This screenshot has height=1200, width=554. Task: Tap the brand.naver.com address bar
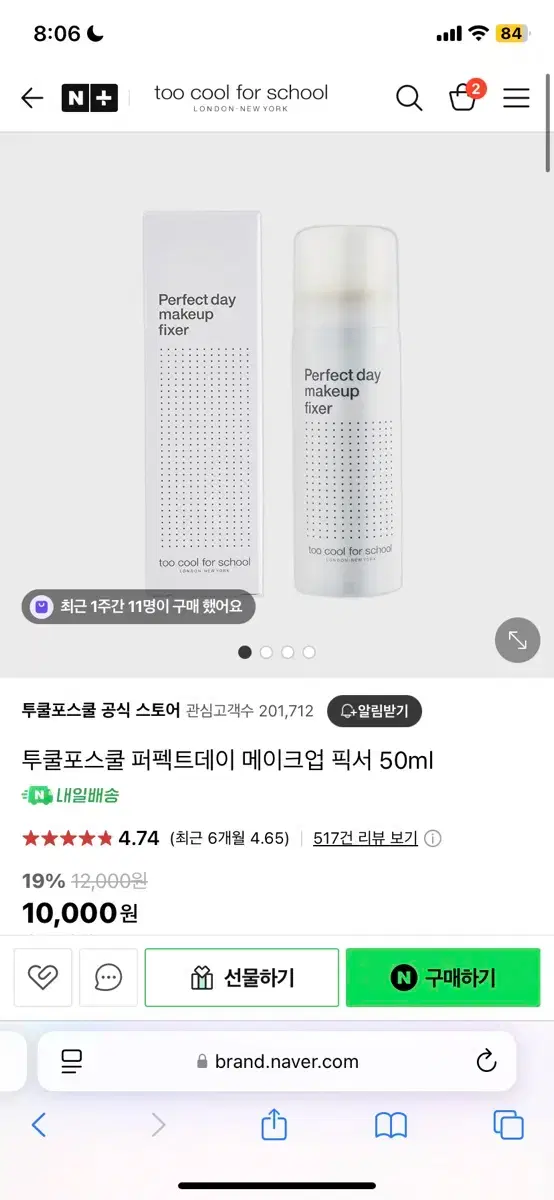[277, 1061]
